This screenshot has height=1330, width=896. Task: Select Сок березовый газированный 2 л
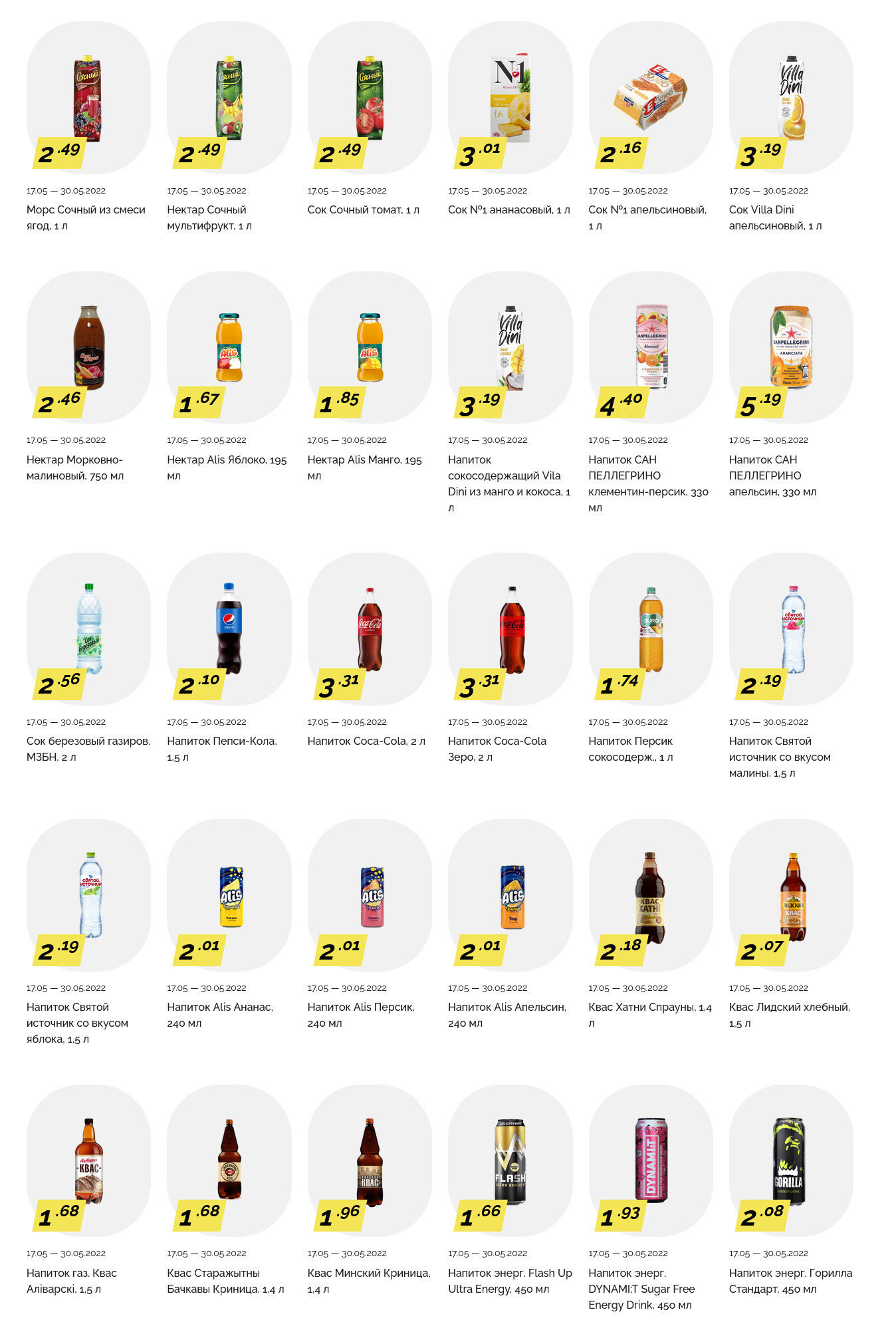pyautogui.click(x=88, y=629)
